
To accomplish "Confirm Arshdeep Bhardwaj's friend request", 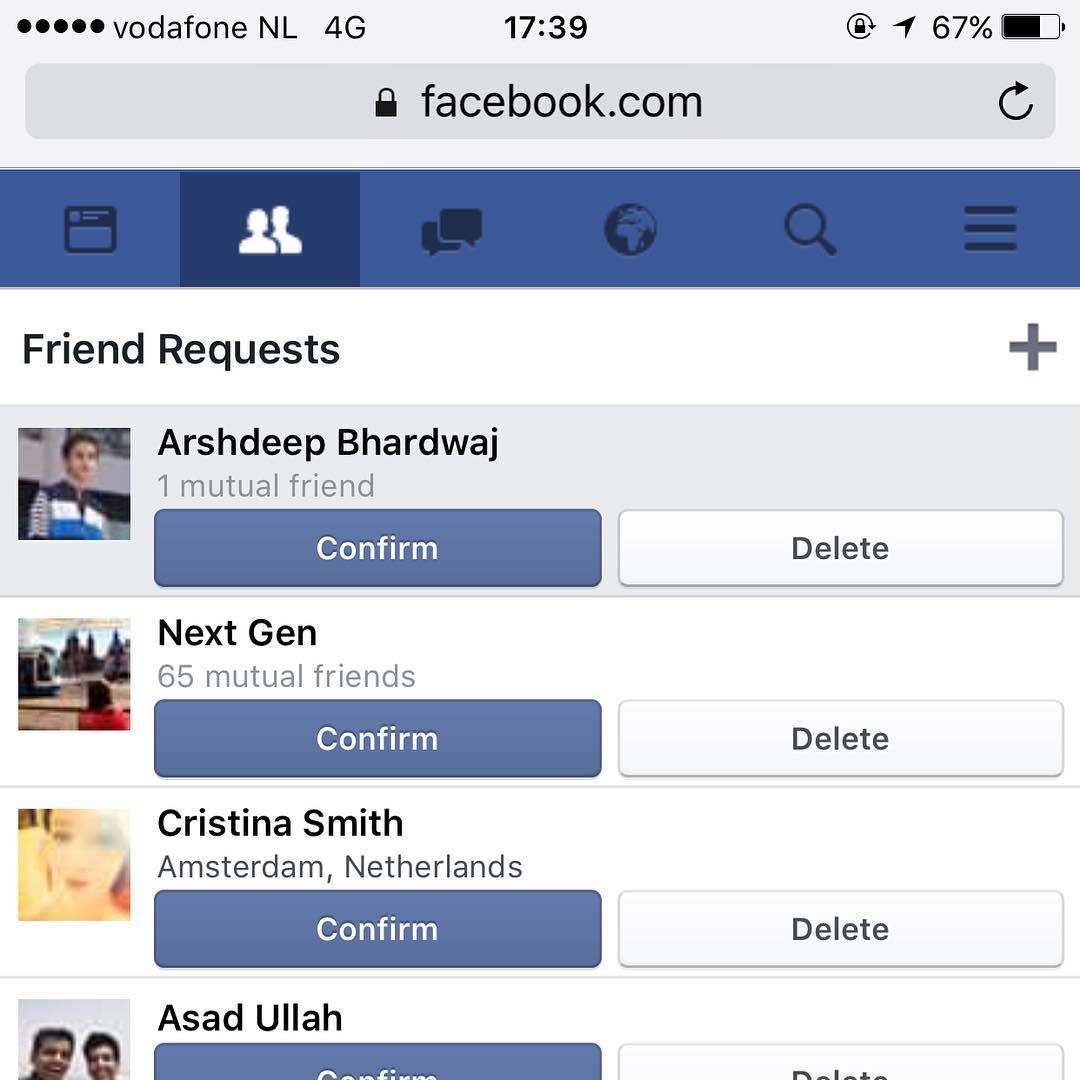I will (377, 548).
